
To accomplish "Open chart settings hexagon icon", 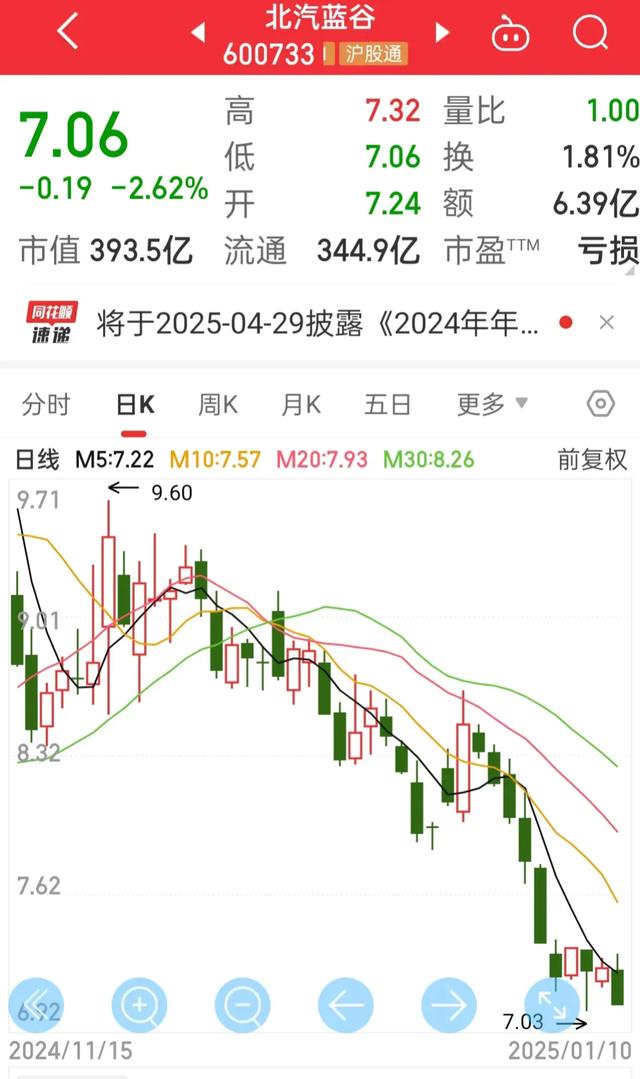I will (x=601, y=404).
